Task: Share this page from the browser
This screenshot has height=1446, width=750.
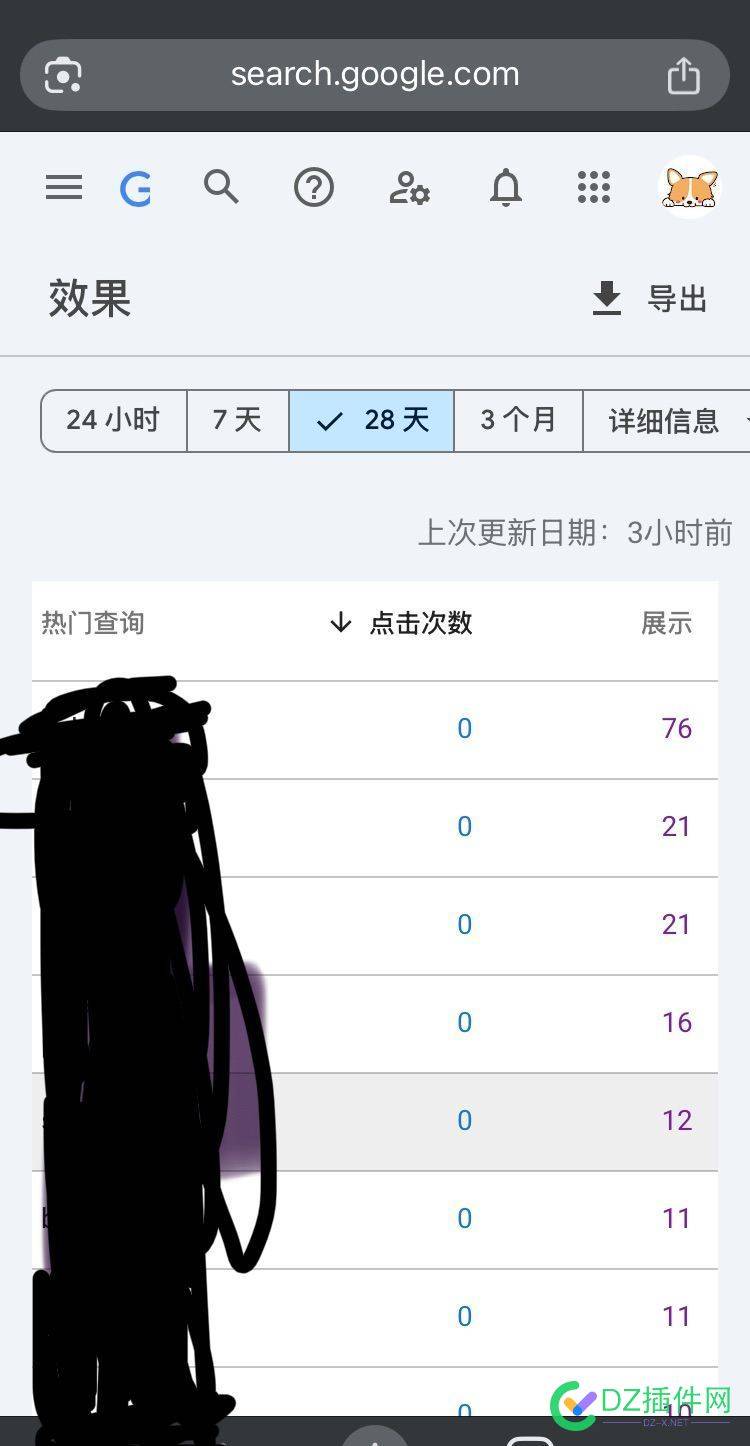Action: [684, 75]
